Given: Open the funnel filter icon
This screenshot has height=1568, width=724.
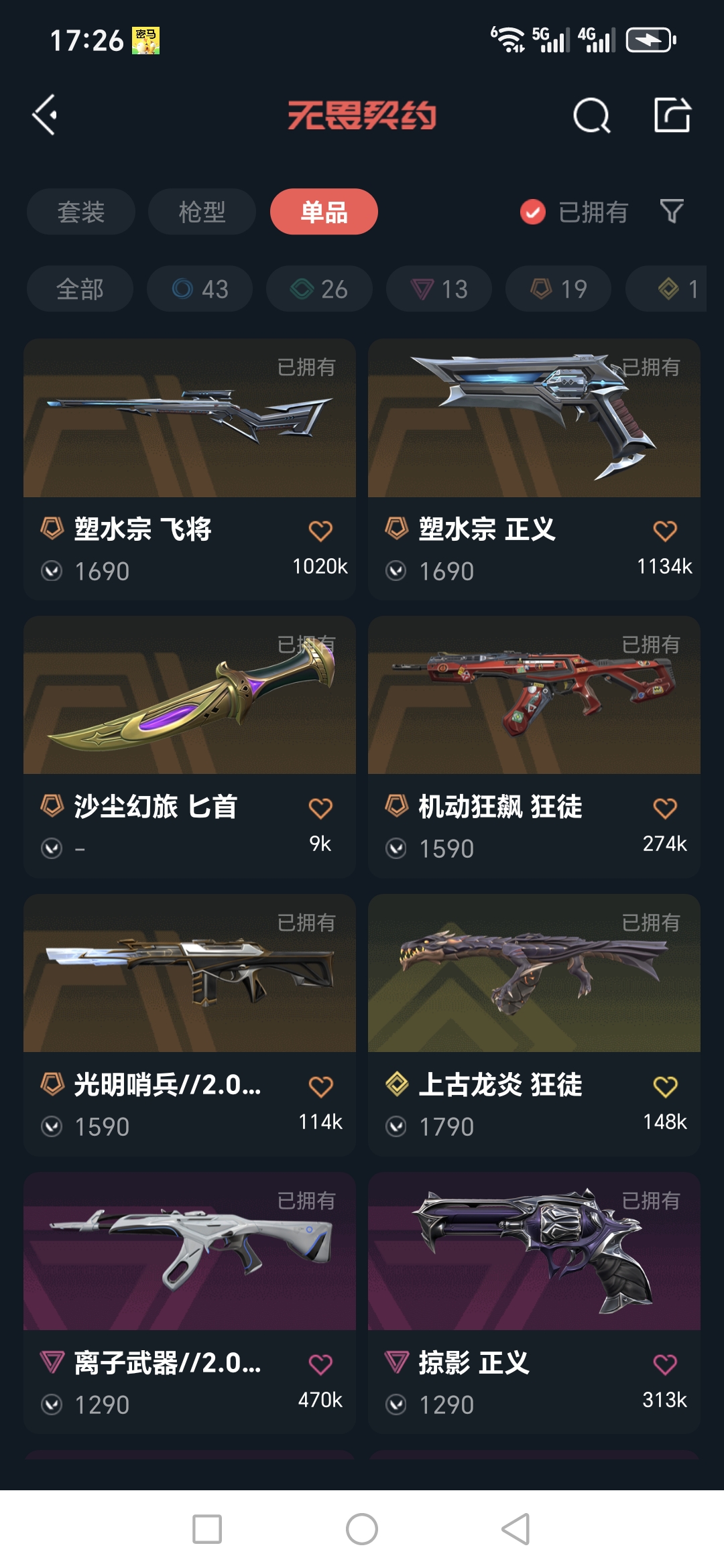Looking at the screenshot, I should point(672,212).
